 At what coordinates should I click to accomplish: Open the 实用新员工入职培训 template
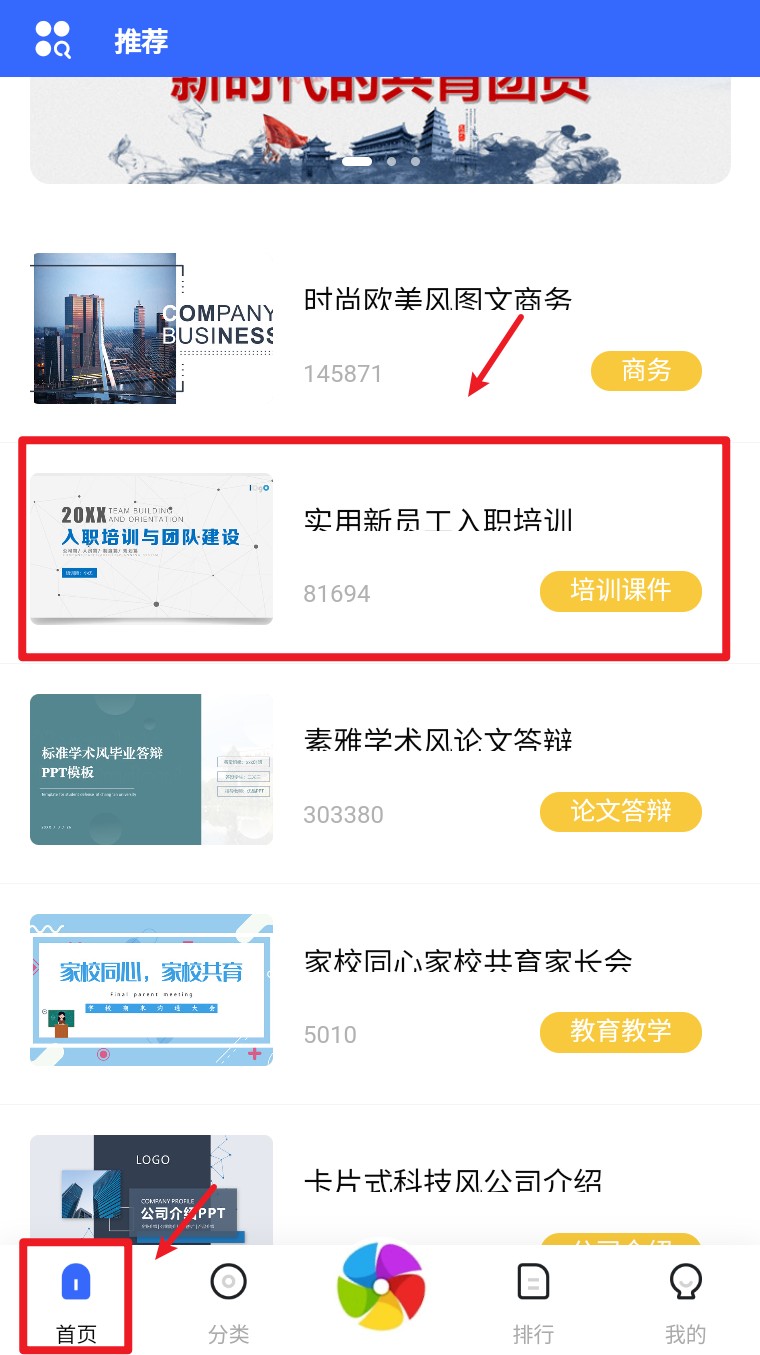[x=437, y=520]
